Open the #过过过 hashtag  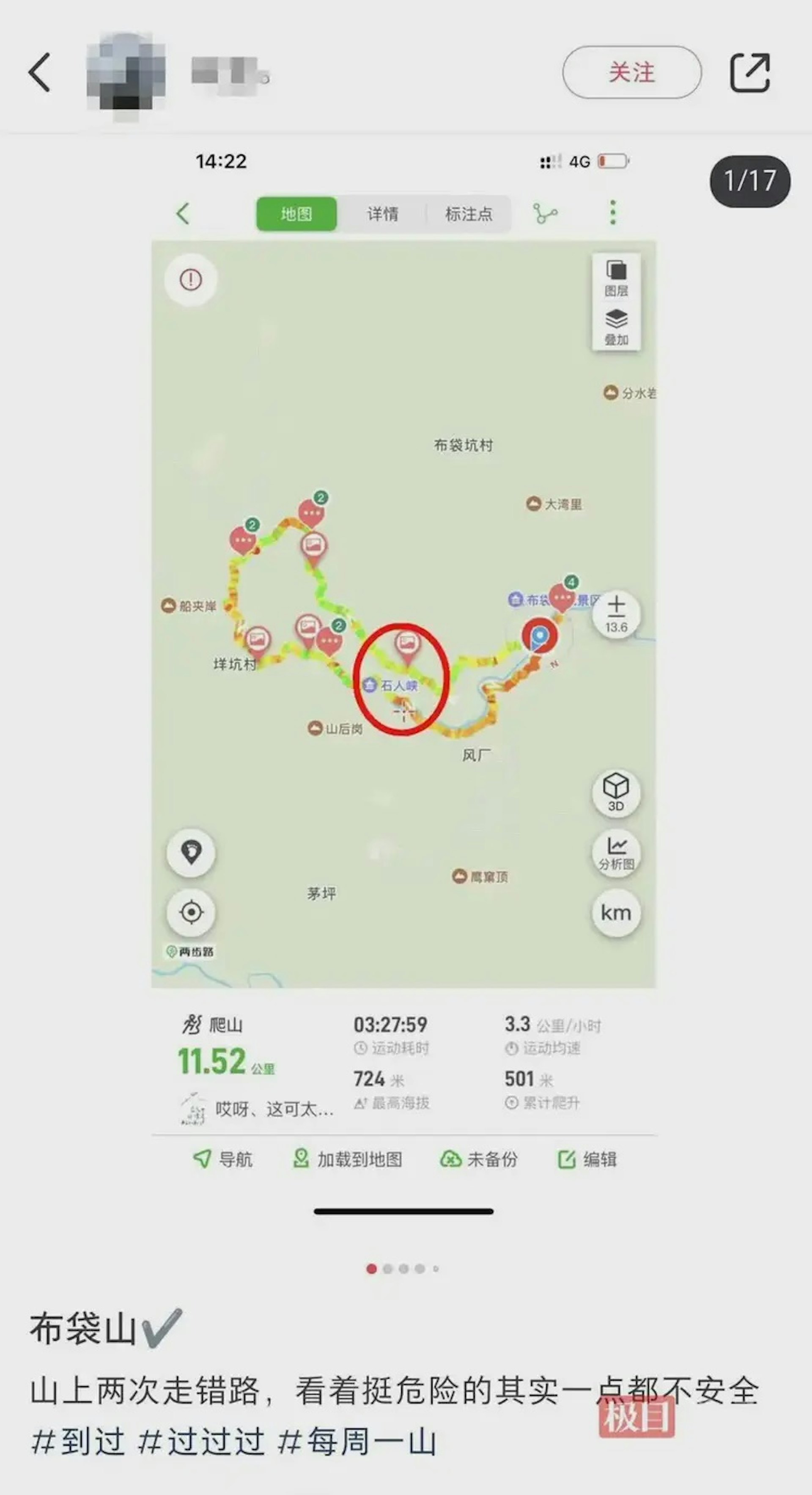click(201, 1442)
